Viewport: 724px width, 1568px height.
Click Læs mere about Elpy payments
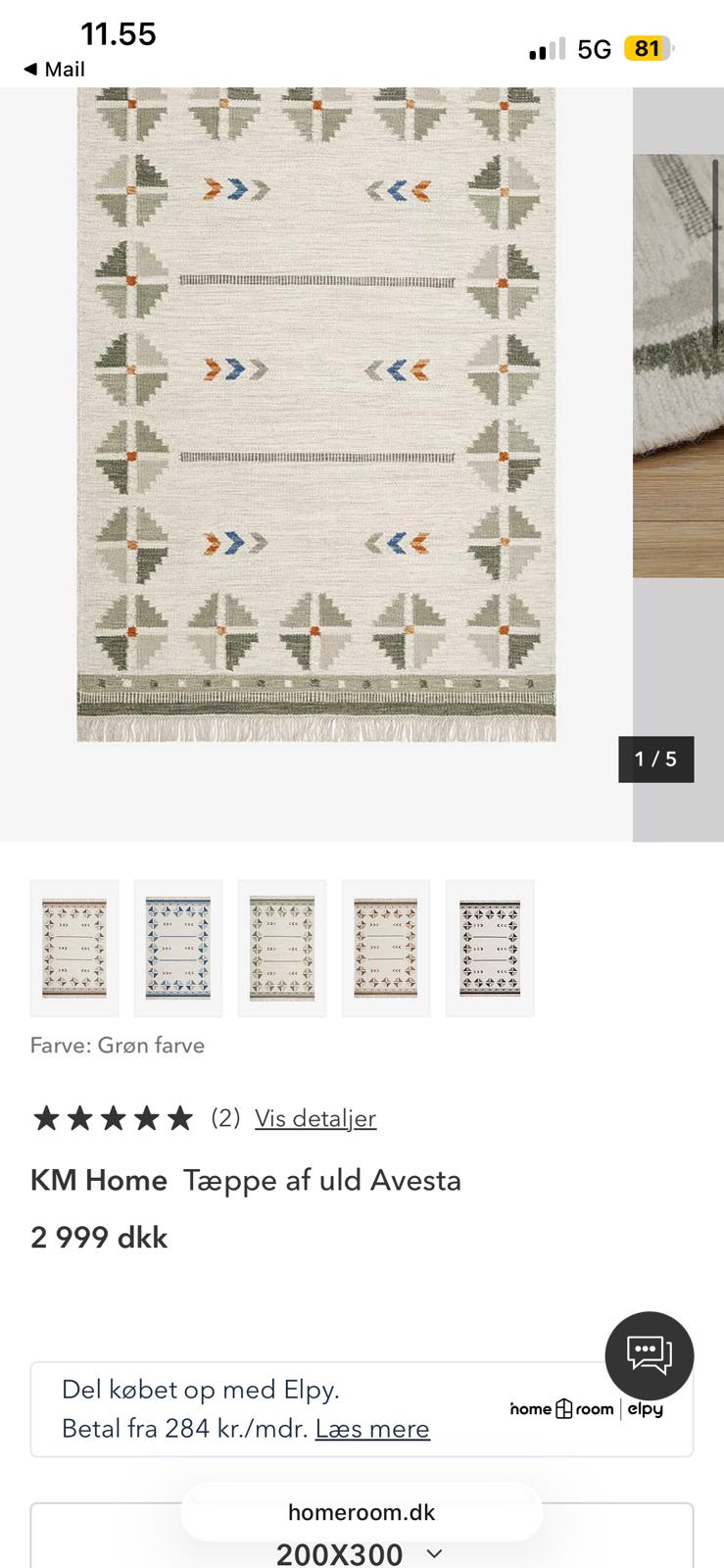pos(372,1429)
